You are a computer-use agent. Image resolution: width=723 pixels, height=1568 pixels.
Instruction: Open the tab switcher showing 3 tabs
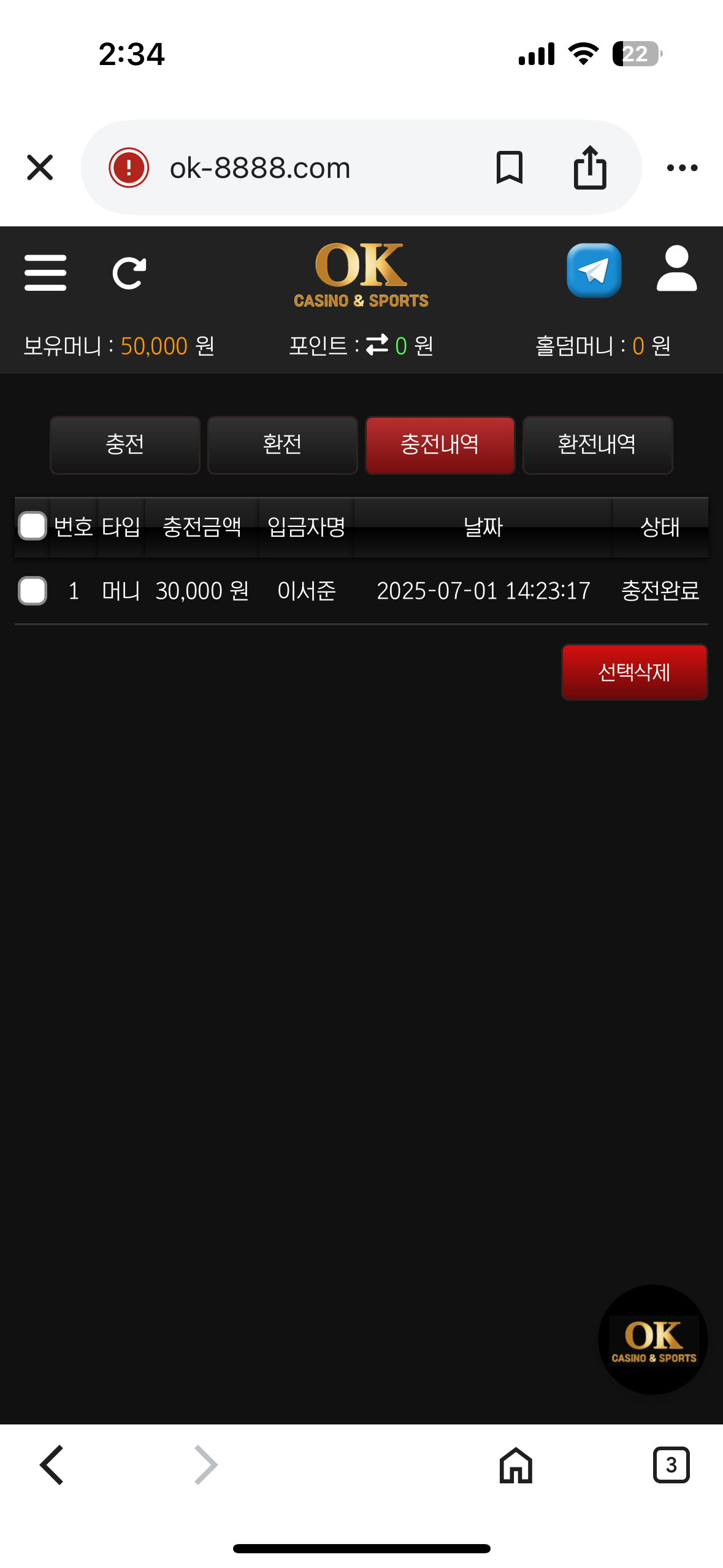point(671,1465)
